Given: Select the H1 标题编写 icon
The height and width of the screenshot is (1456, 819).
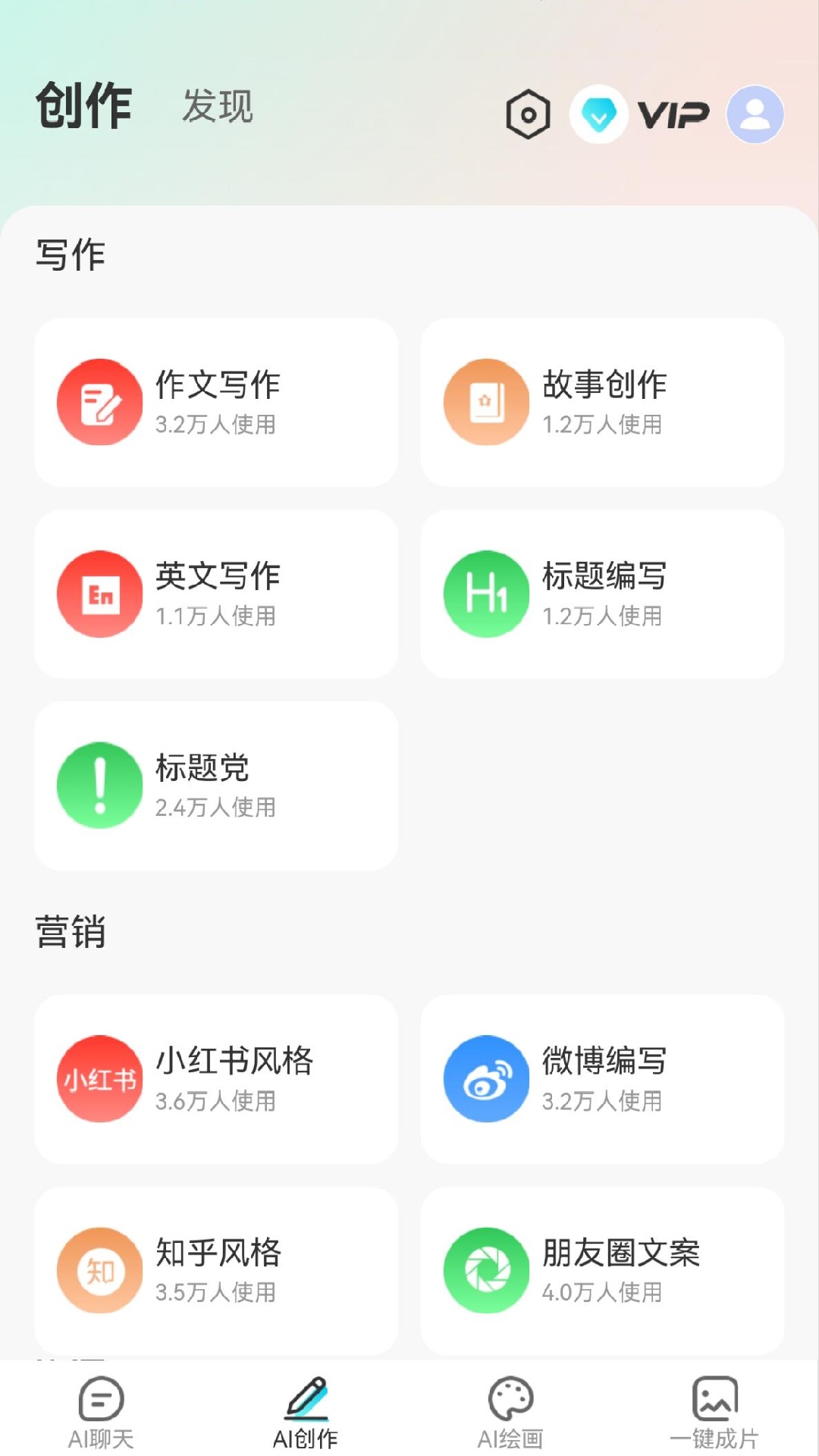Looking at the screenshot, I should point(486,594).
